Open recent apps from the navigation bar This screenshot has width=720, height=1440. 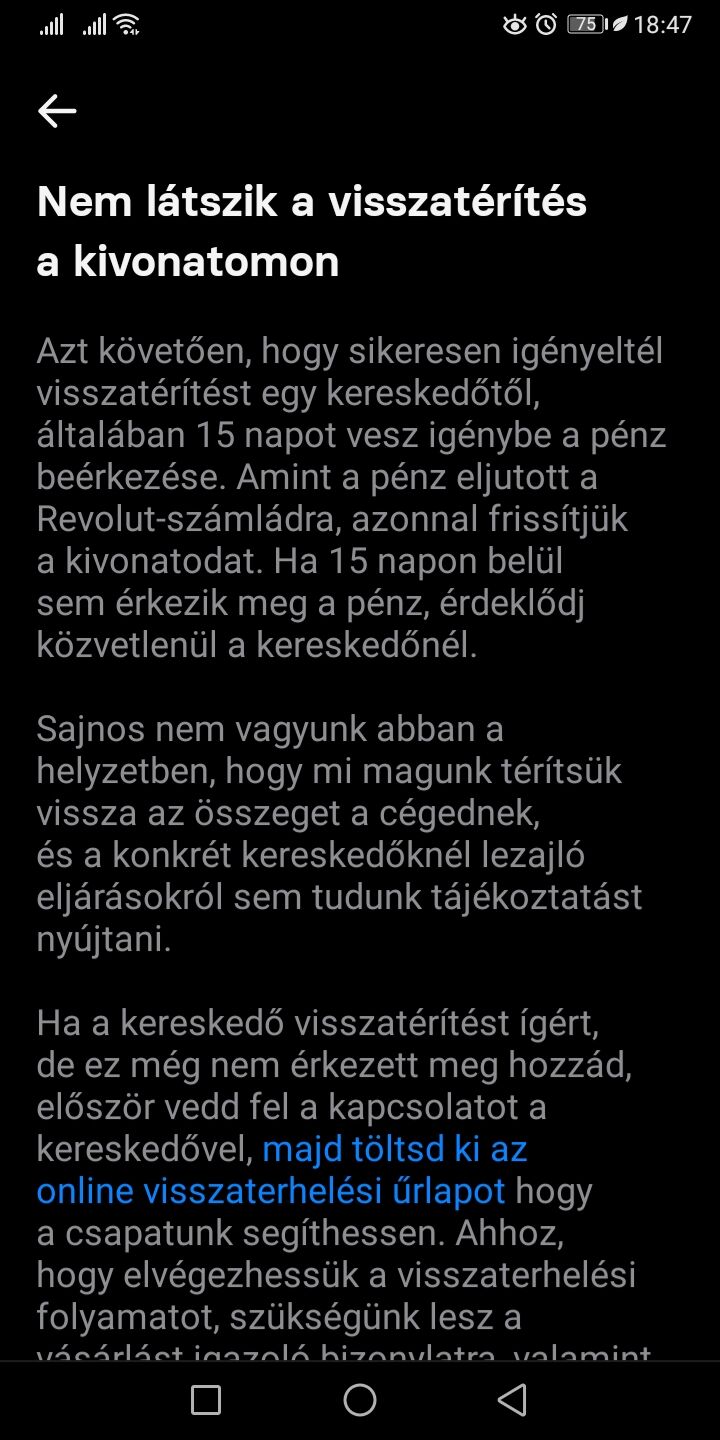tap(206, 1400)
